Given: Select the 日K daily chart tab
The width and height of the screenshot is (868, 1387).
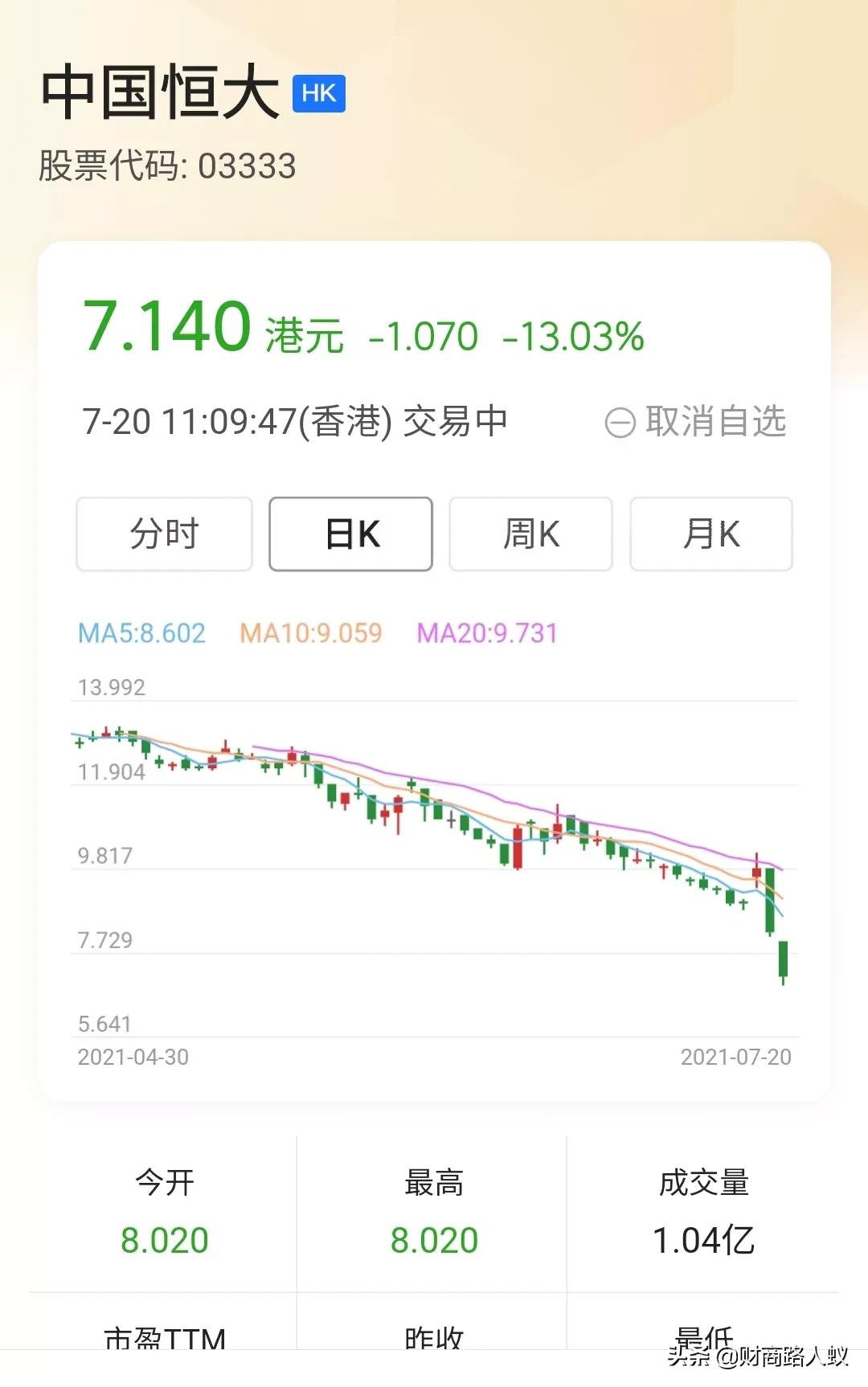Looking at the screenshot, I should pos(350,534).
